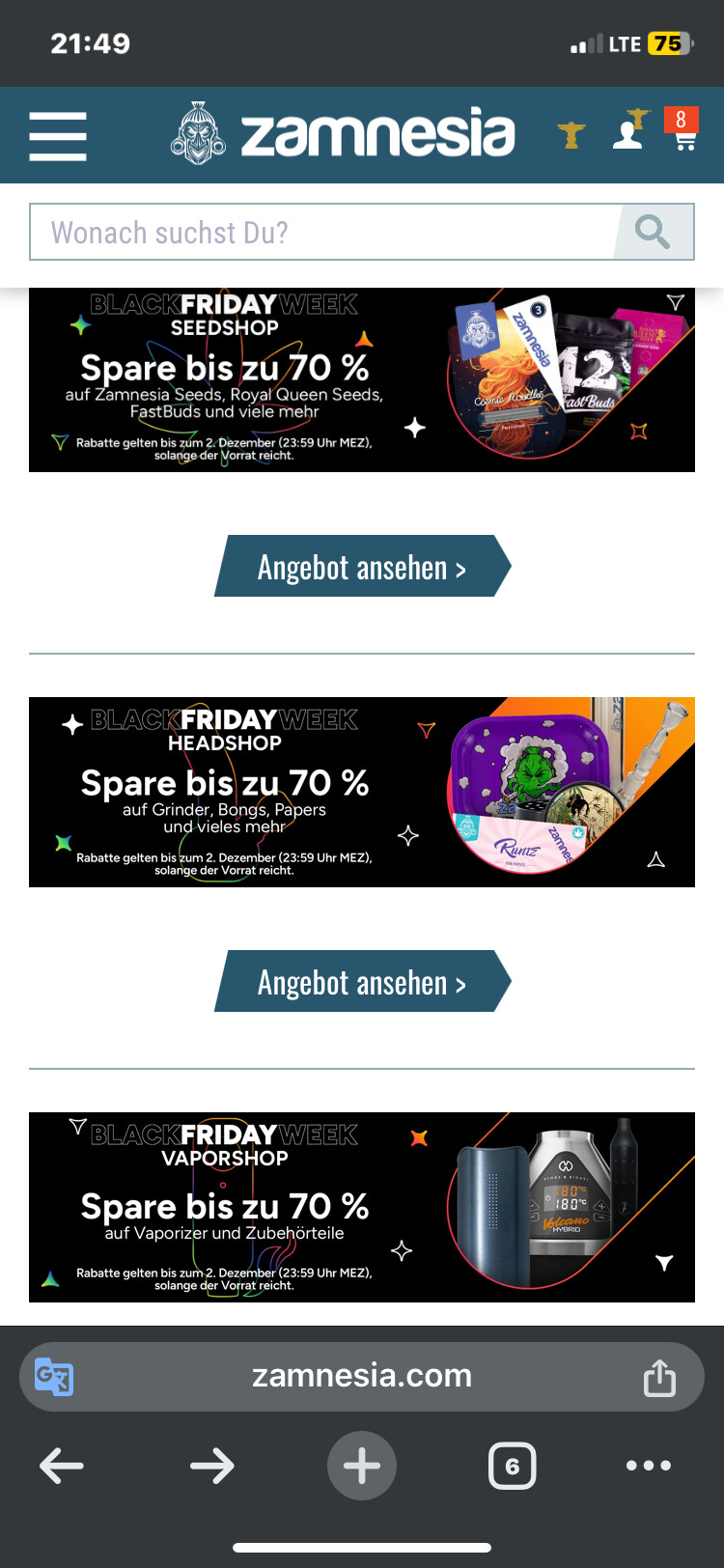Open the browser's three-dot menu
Image resolution: width=724 pixels, height=1568 pixels.
(649, 1466)
